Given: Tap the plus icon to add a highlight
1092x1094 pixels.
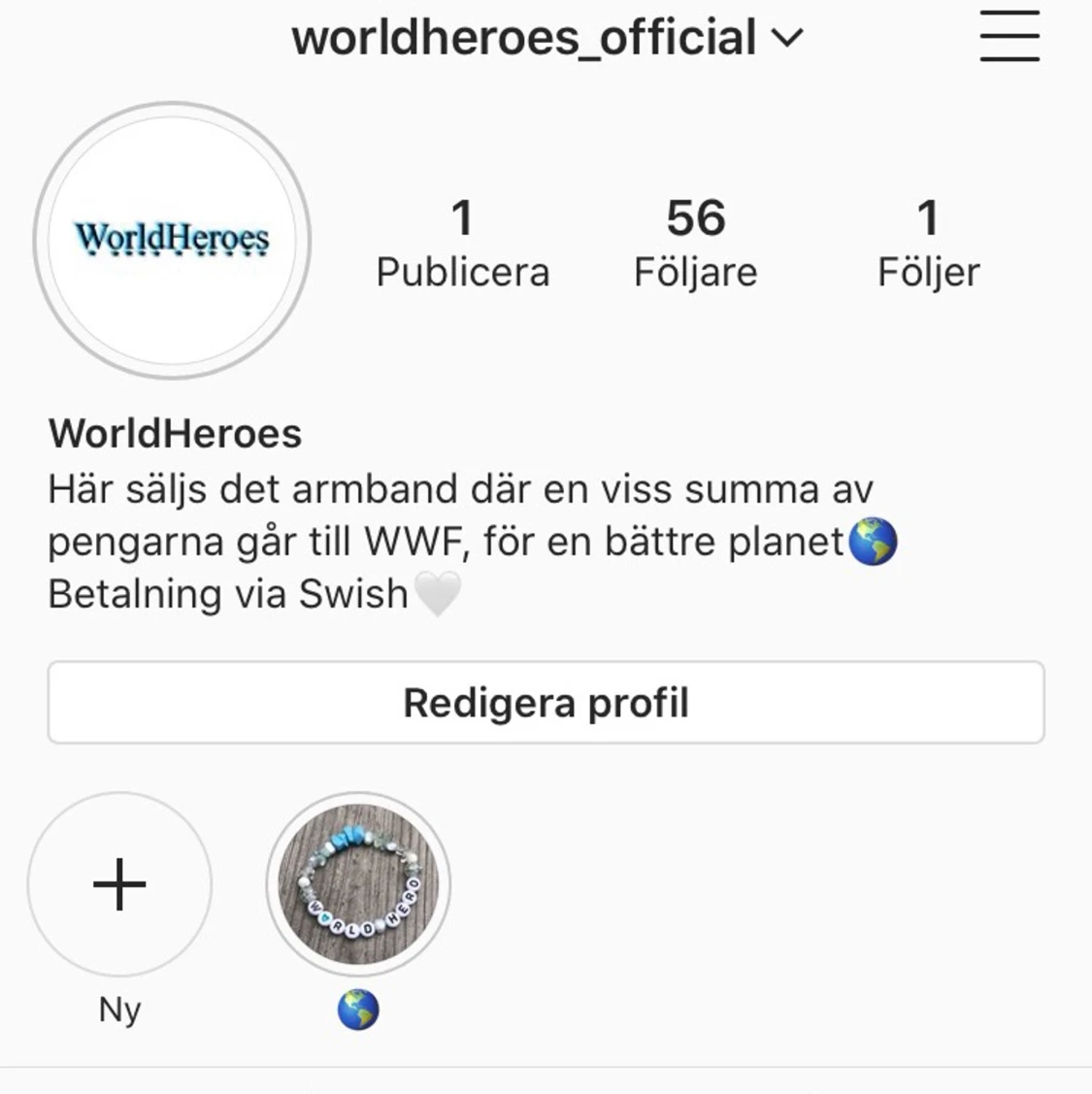Looking at the screenshot, I should click(x=118, y=884).
